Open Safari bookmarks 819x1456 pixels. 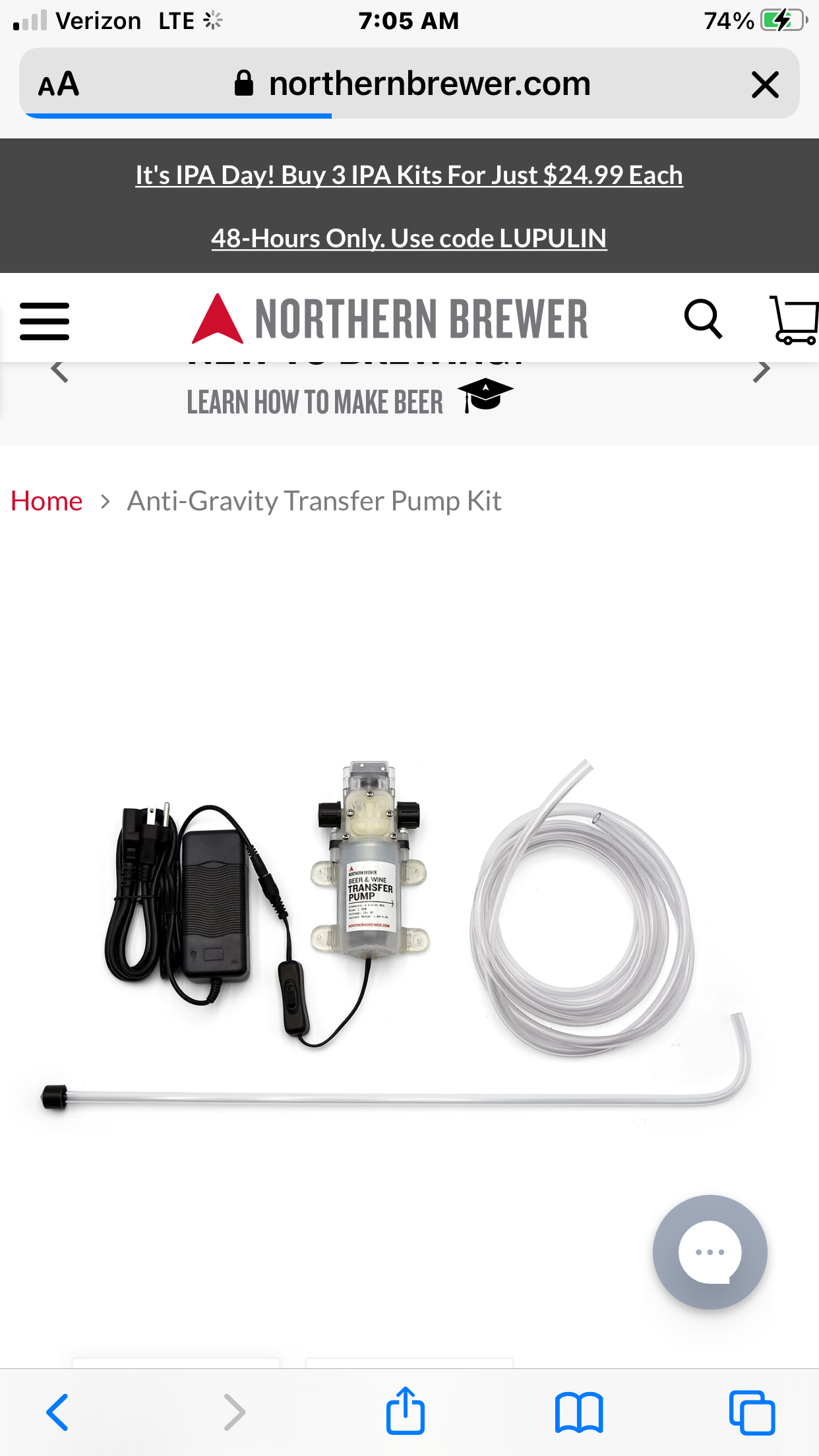coord(579,1412)
